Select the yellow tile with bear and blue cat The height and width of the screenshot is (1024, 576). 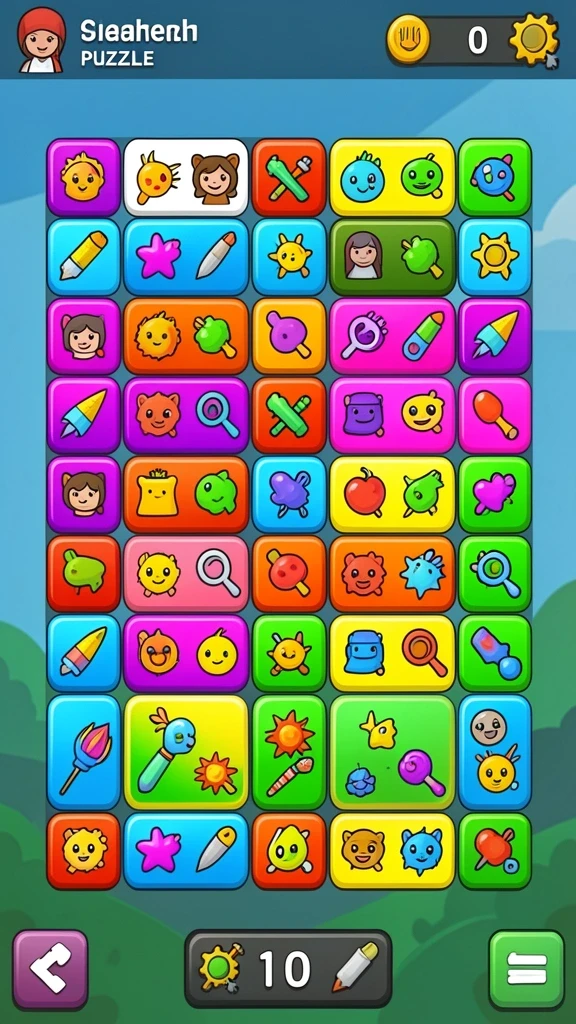[x=392, y=851]
